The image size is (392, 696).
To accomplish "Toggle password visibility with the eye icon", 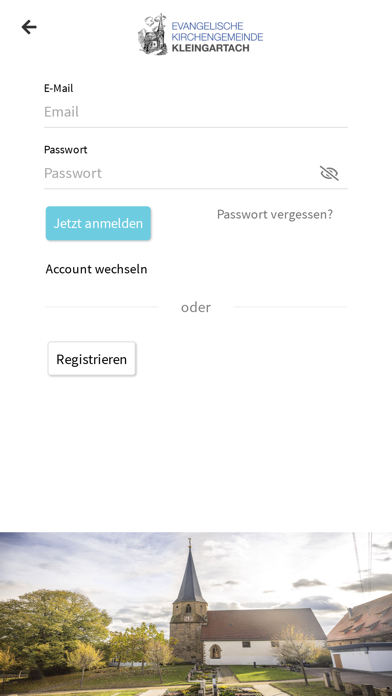I will pos(329,173).
